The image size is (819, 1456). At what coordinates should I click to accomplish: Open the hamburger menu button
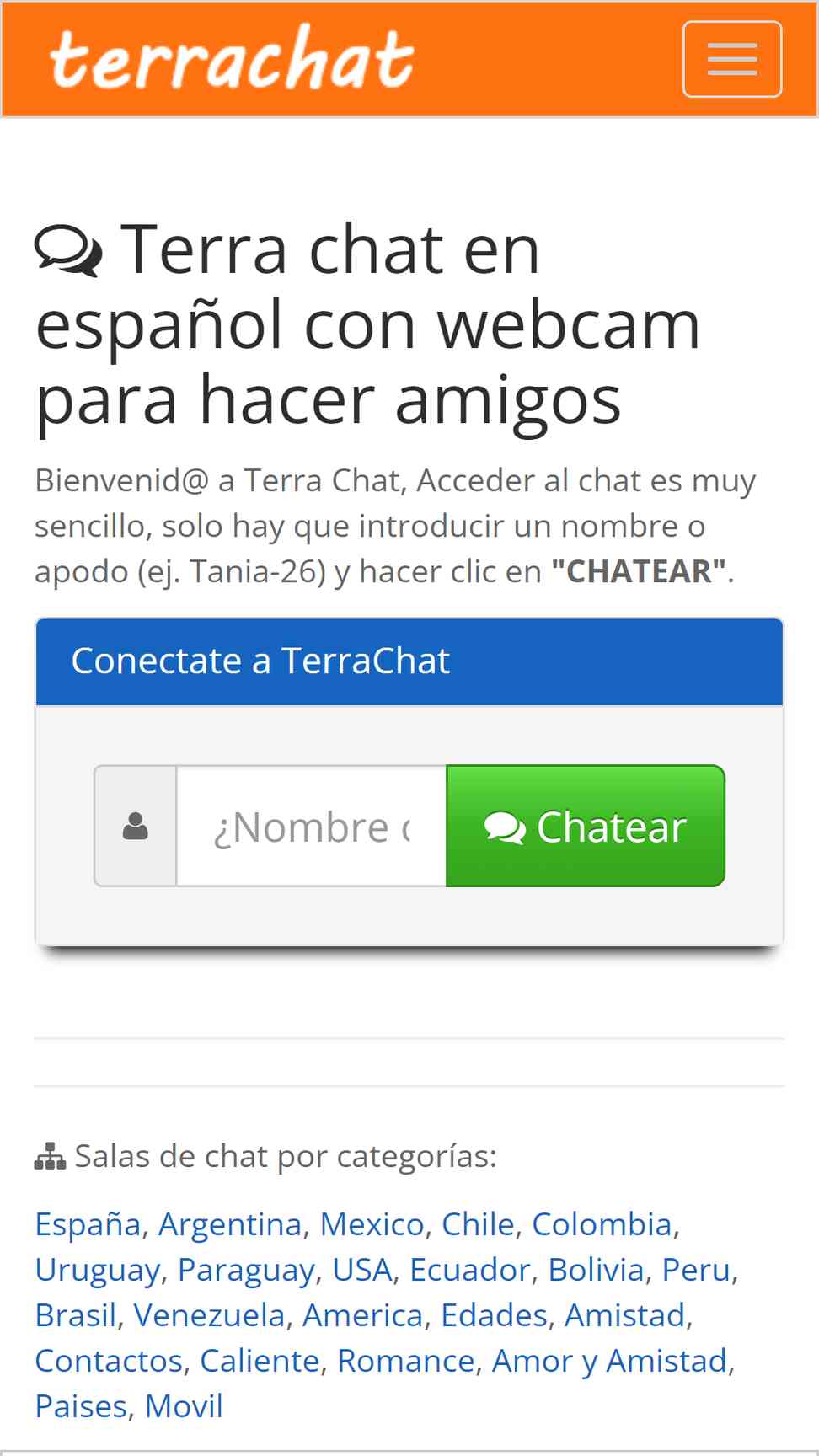tap(731, 59)
